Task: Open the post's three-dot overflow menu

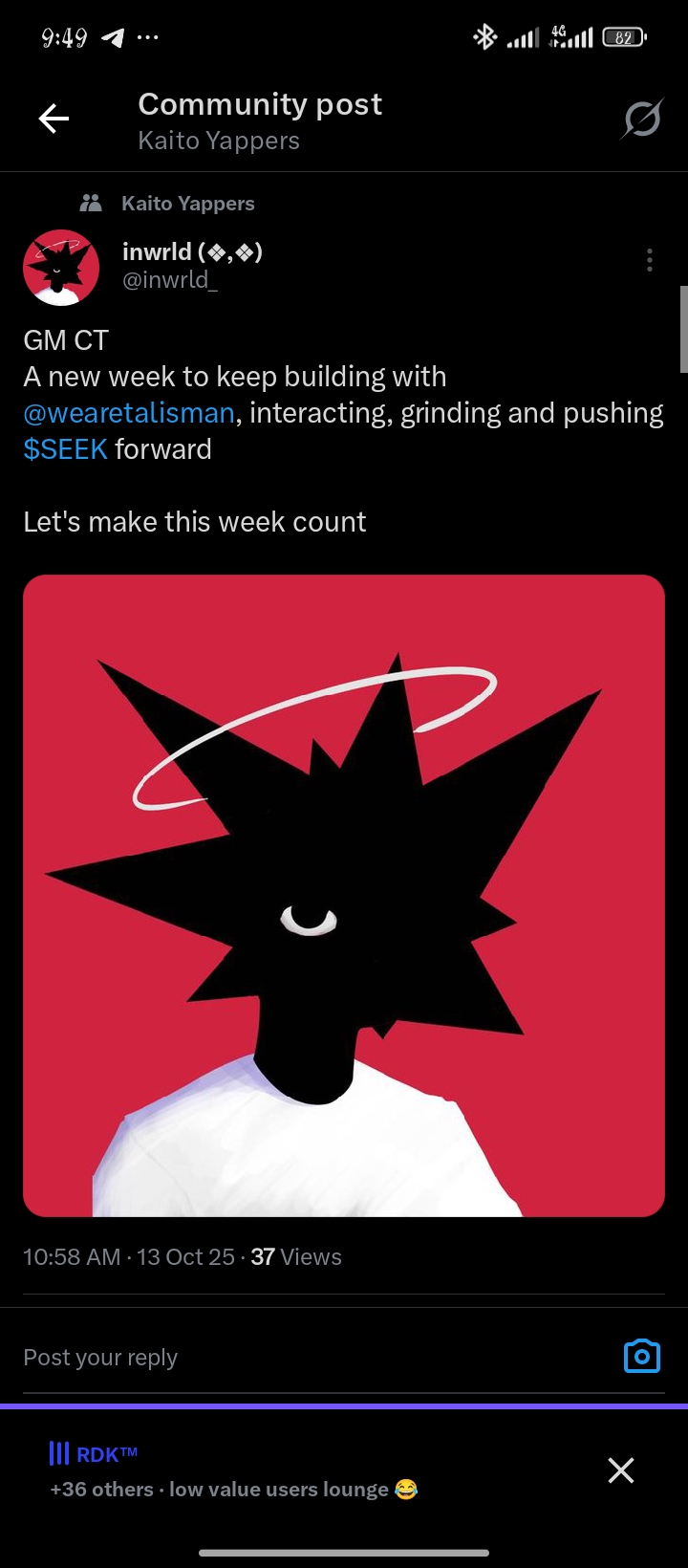Action: [650, 260]
